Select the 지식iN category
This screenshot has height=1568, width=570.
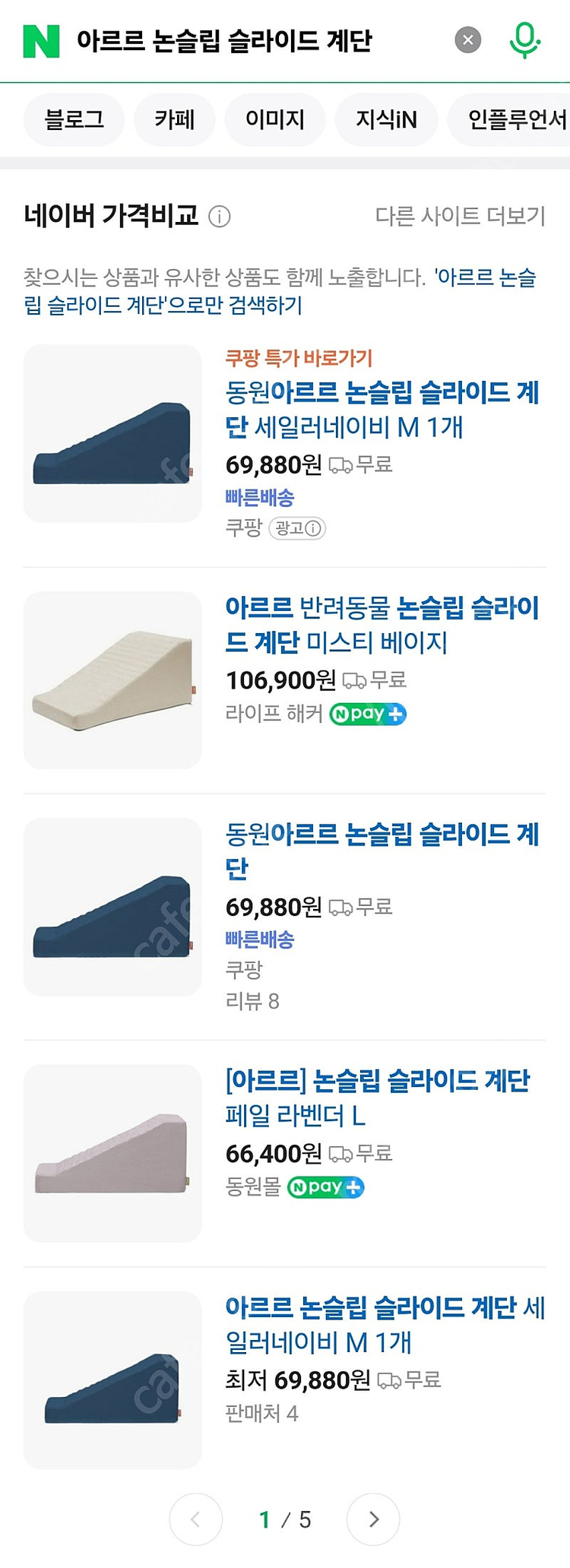point(386,119)
